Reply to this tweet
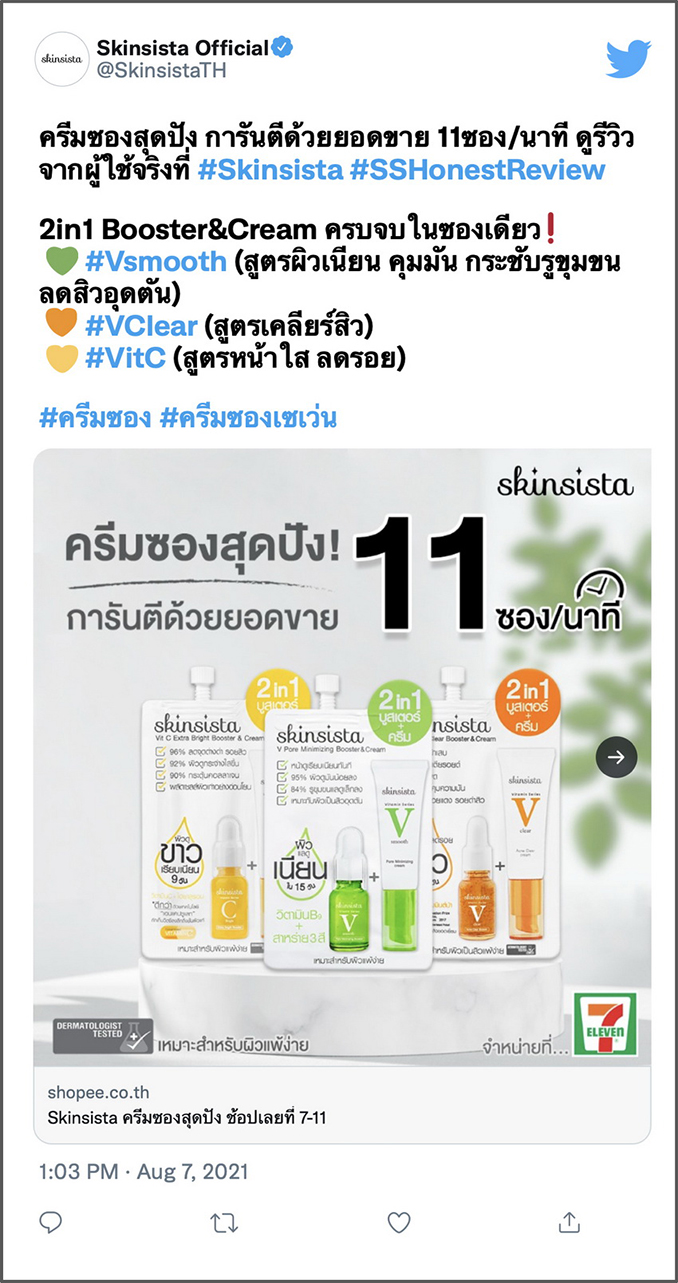The height and width of the screenshot is (1283, 678). [x=51, y=1222]
